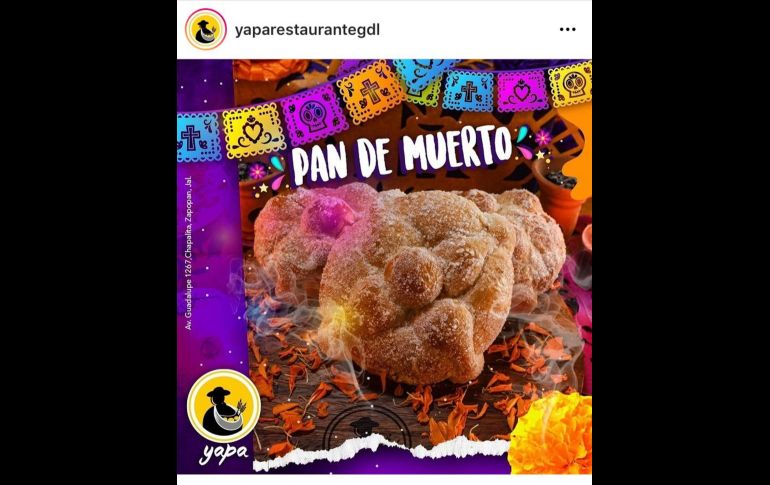Image resolution: width=770 pixels, height=485 pixels.
Task: Open the yaparestaurantegdl profile from its username
Action: click(306, 30)
